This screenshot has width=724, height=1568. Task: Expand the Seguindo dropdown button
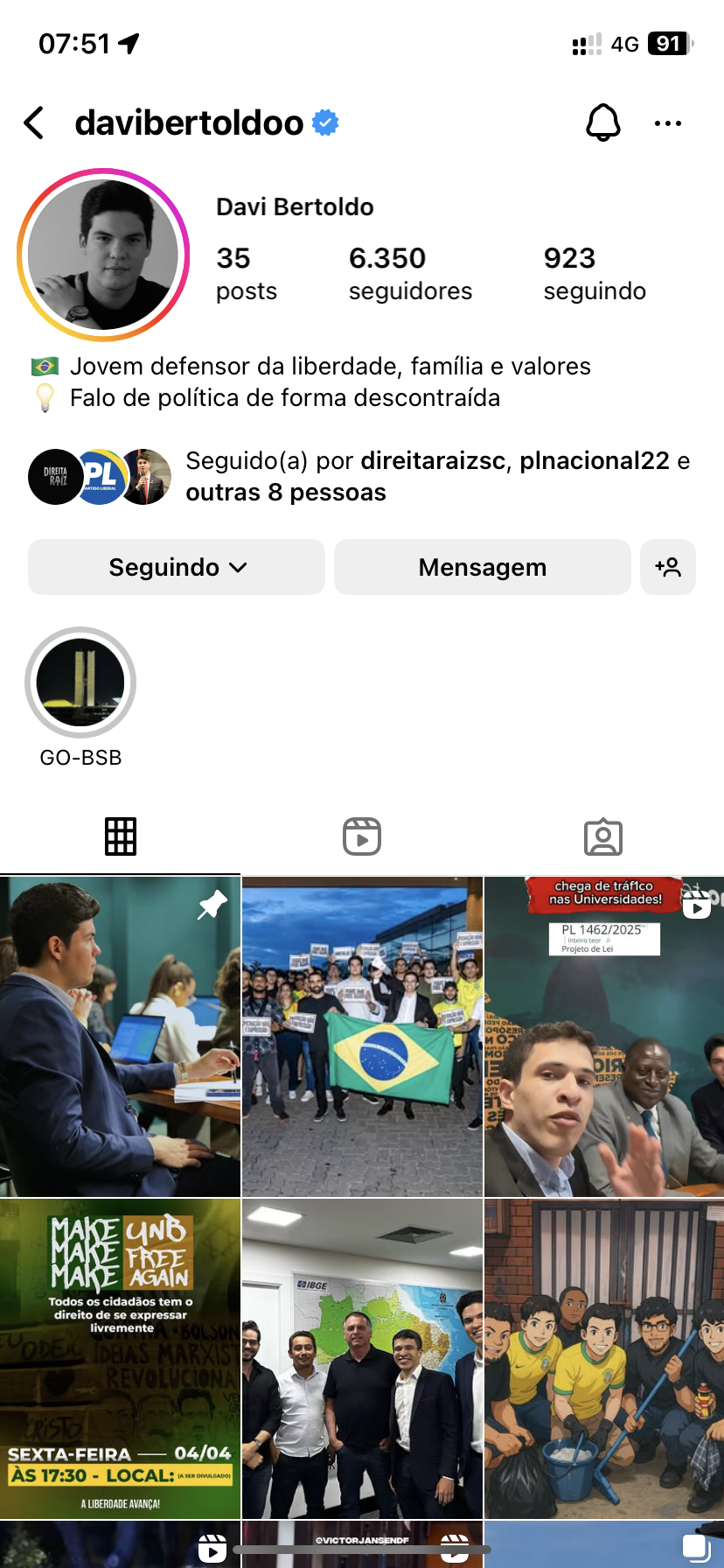click(177, 567)
